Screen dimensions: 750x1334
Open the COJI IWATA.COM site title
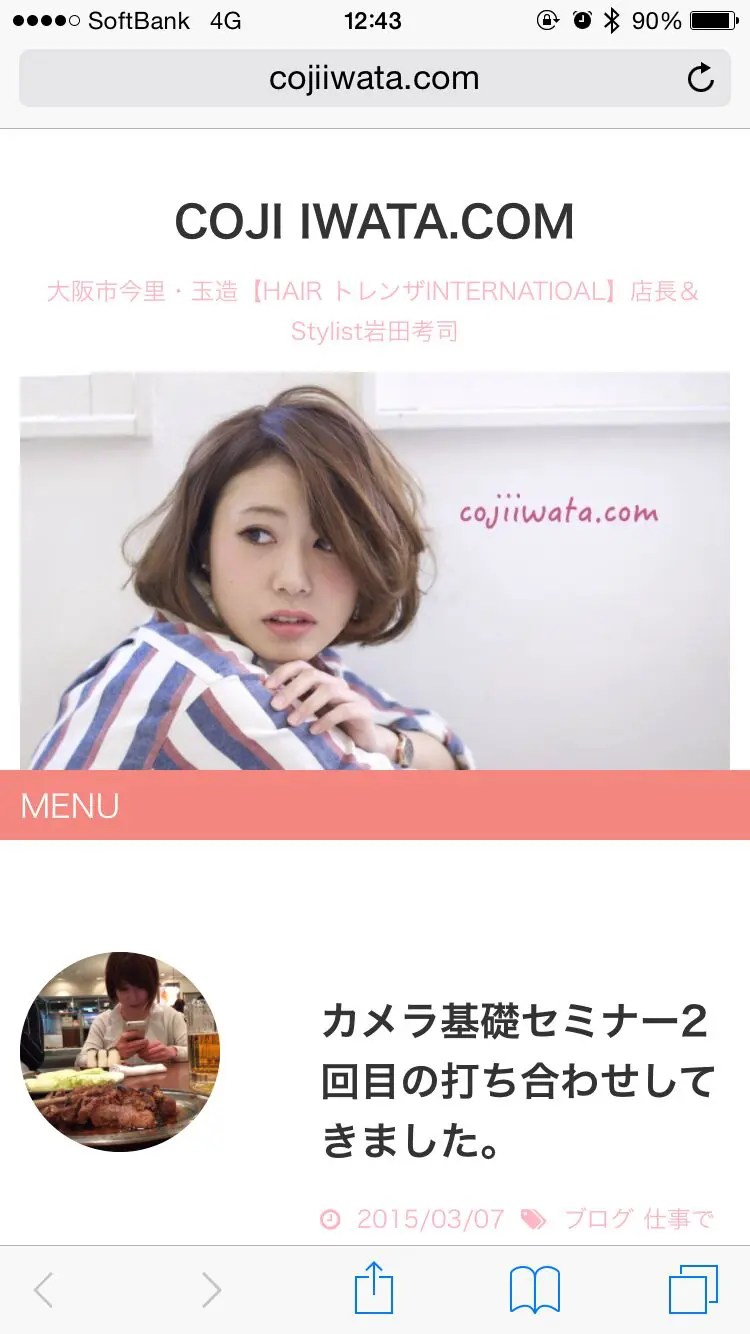375,222
